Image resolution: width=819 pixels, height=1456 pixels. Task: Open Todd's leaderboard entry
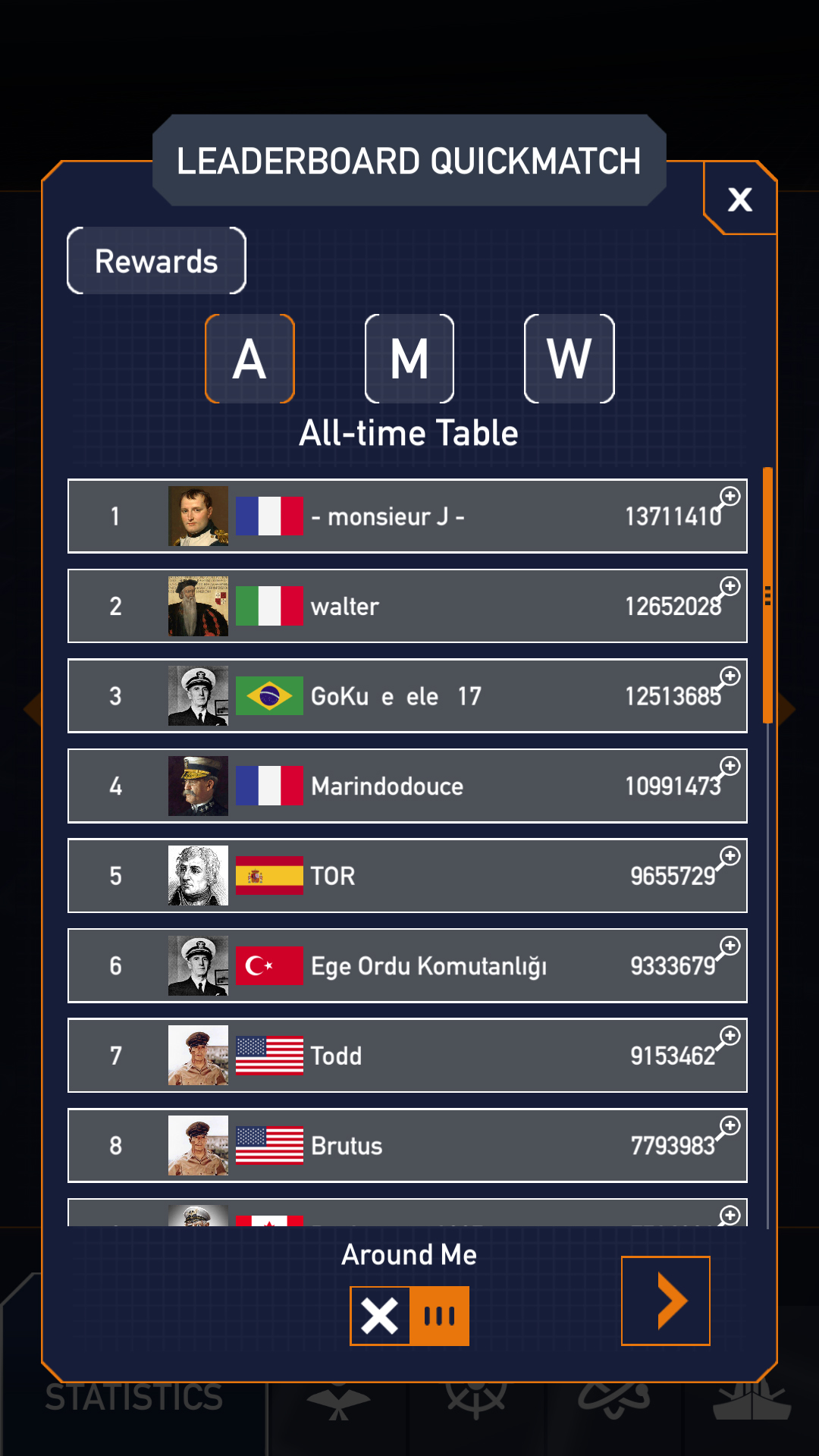coord(407,1056)
